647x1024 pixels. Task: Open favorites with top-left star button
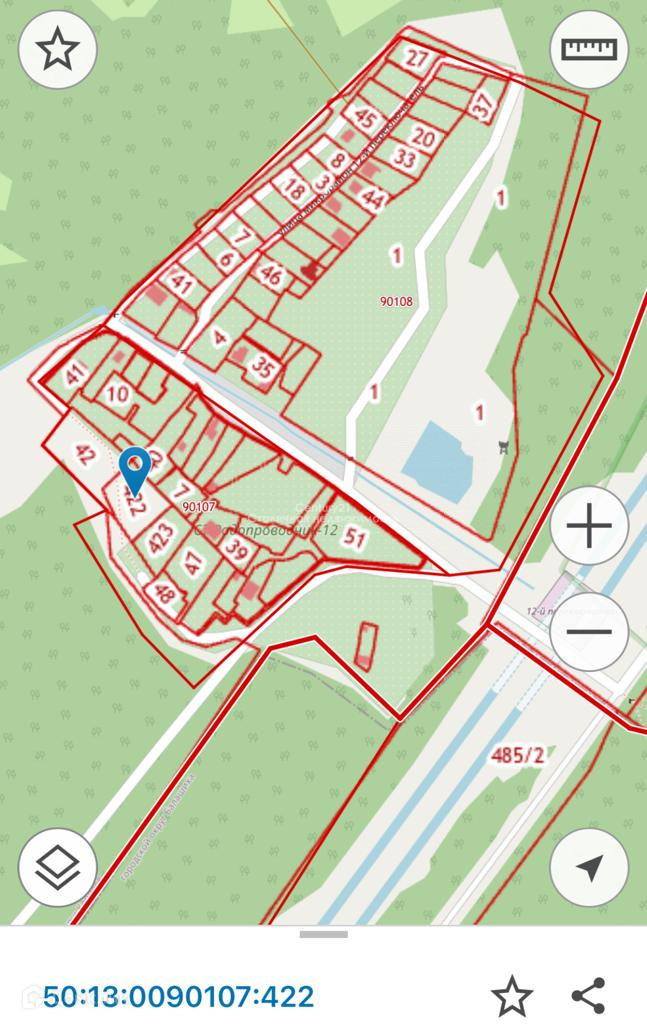(58, 50)
